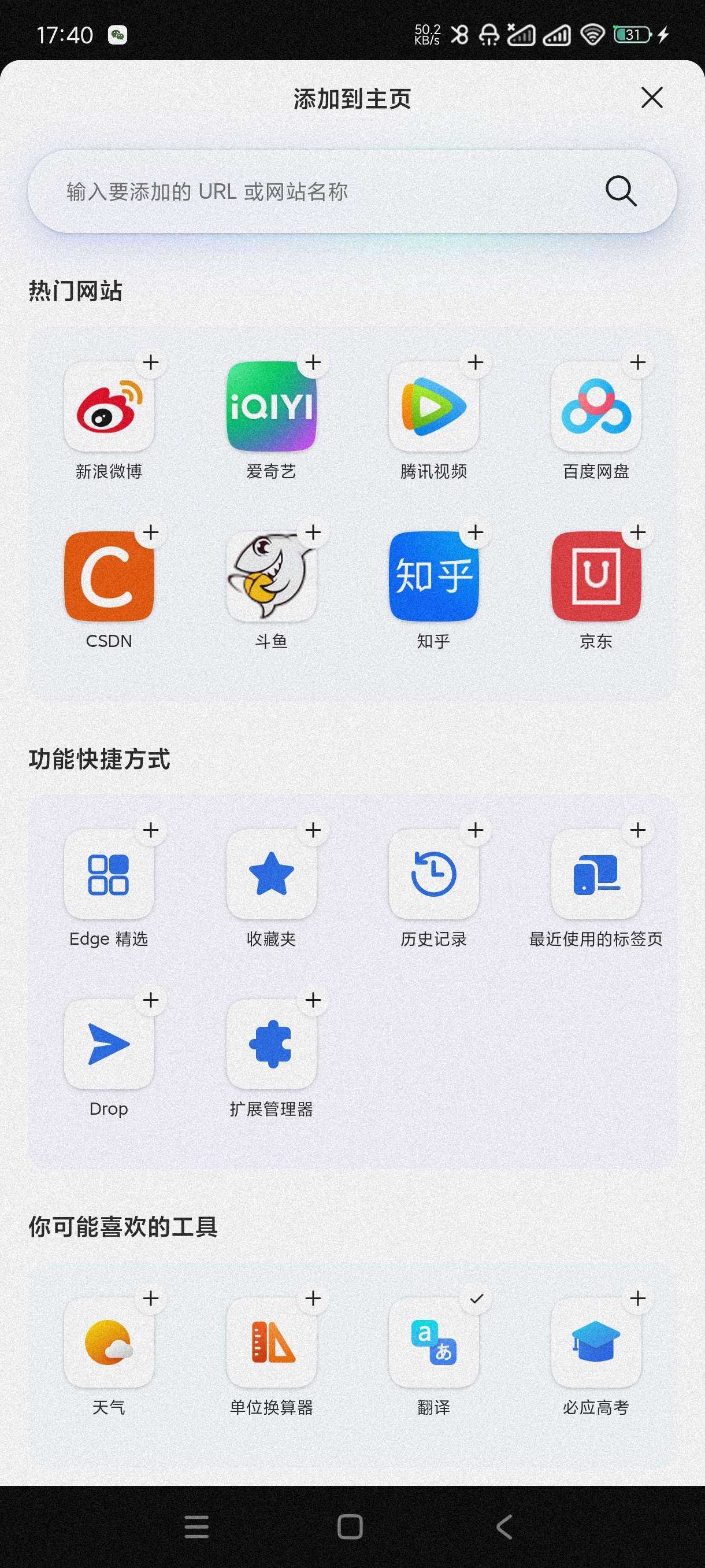This screenshot has height=1568, width=705.
Task: Add 新浪微博 to the home page
Action: pyautogui.click(x=151, y=362)
